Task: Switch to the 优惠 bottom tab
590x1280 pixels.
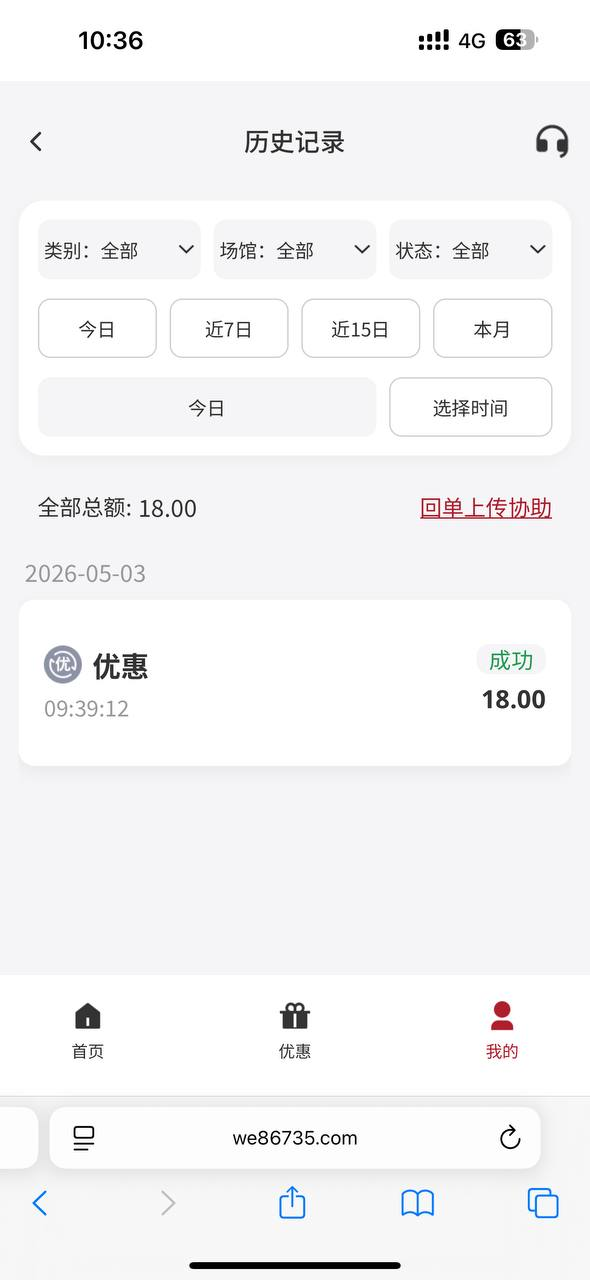Action: click(295, 1031)
